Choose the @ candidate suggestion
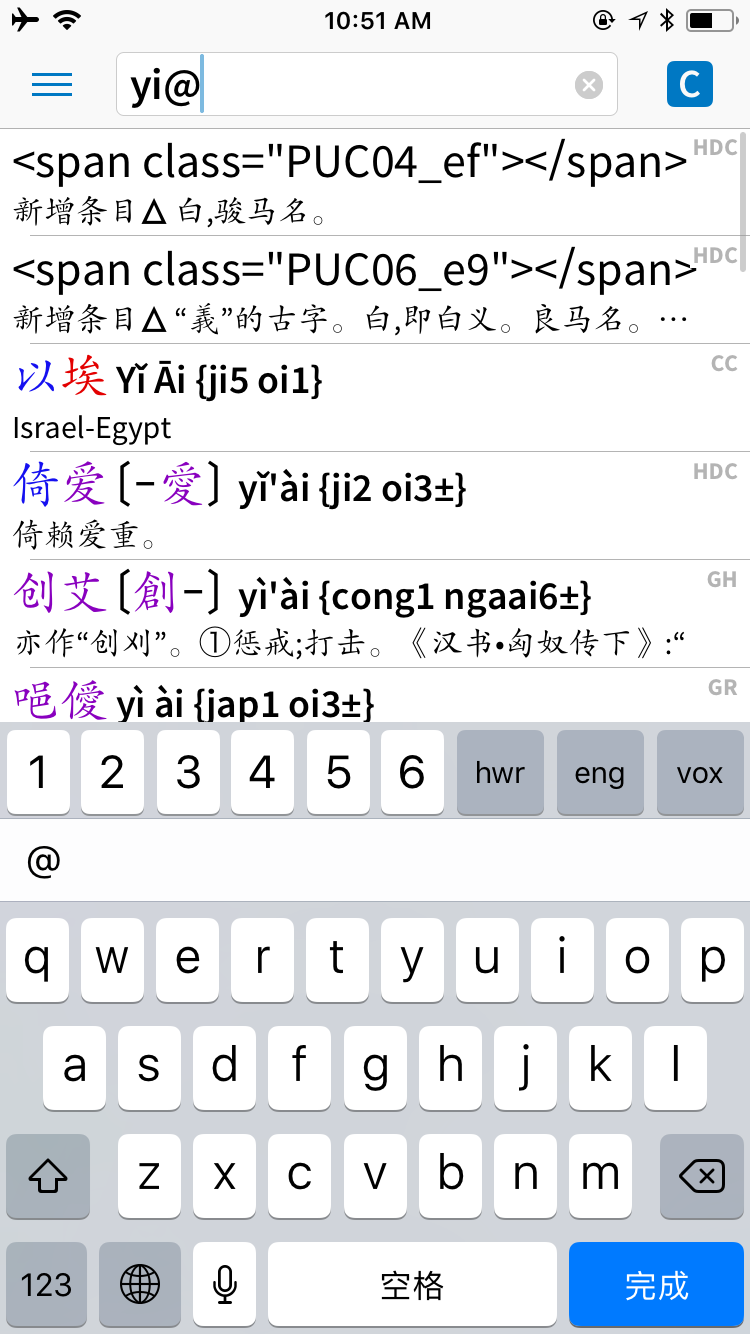750x1334 pixels. (x=44, y=861)
